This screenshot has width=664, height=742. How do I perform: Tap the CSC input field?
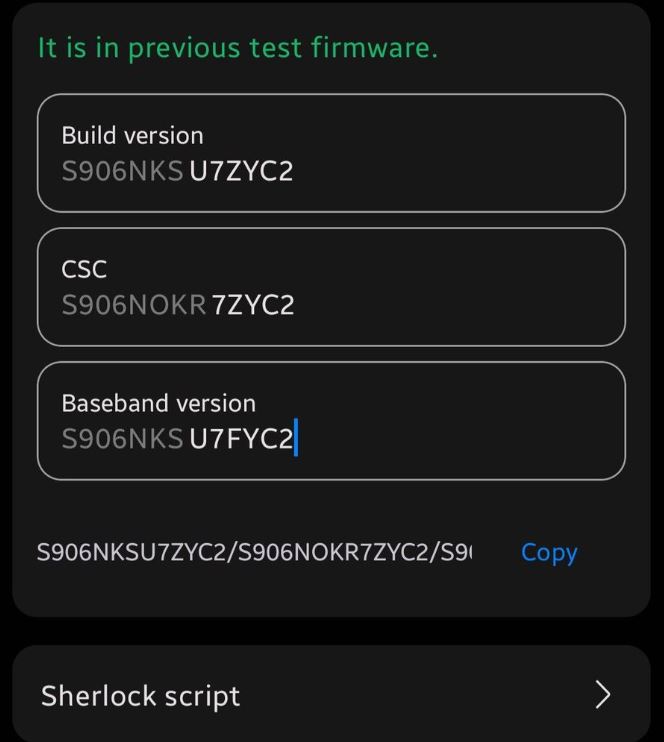[x=330, y=288]
